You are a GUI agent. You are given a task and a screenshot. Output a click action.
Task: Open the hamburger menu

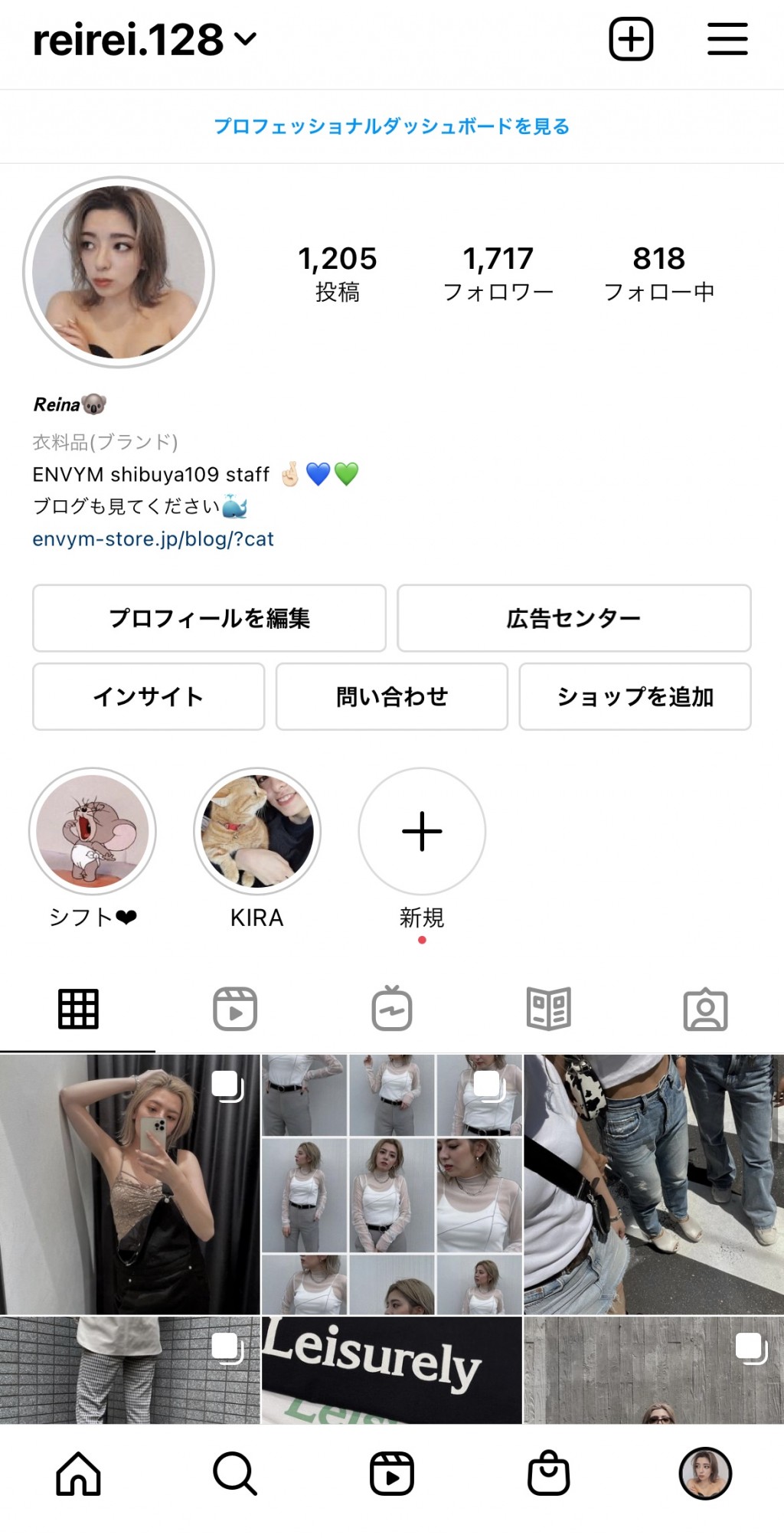pyautogui.click(x=727, y=39)
